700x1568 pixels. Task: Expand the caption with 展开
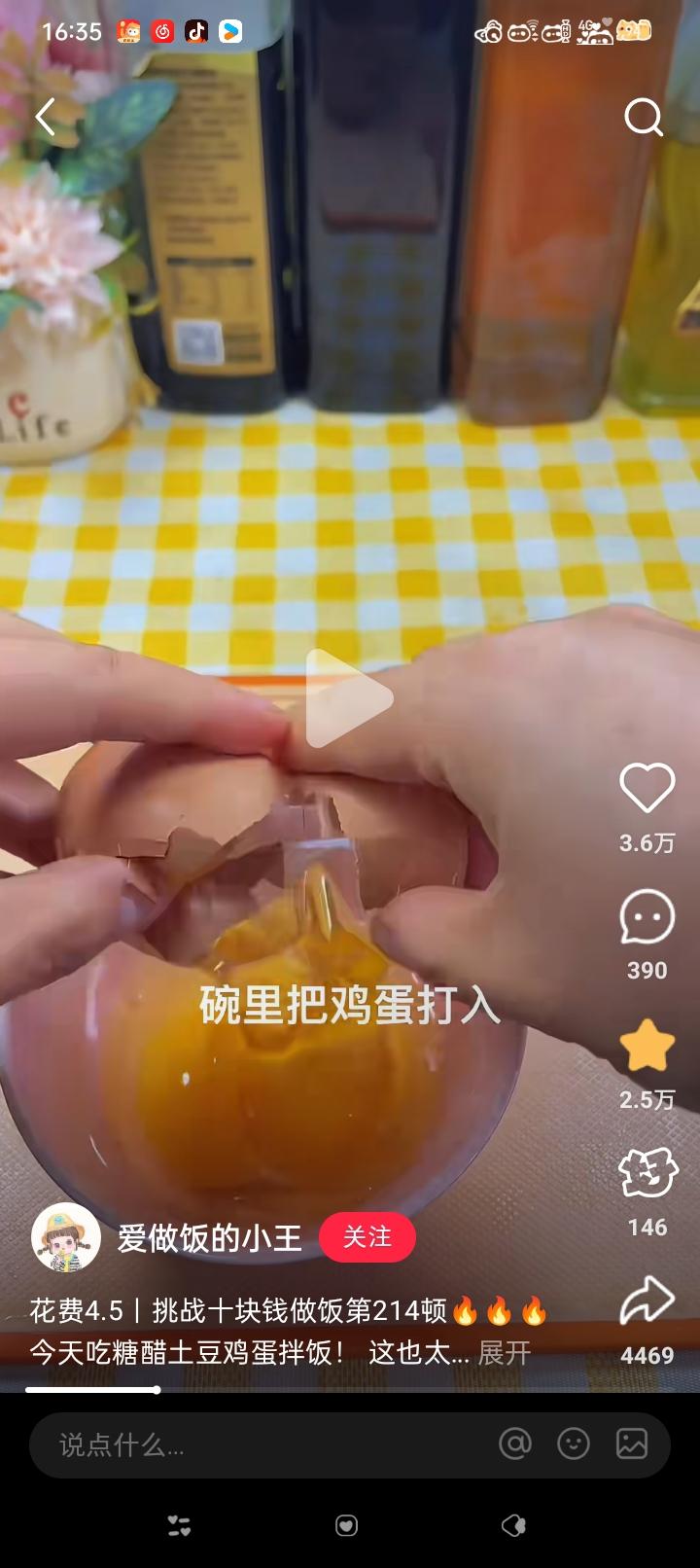pyautogui.click(x=505, y=1353)
